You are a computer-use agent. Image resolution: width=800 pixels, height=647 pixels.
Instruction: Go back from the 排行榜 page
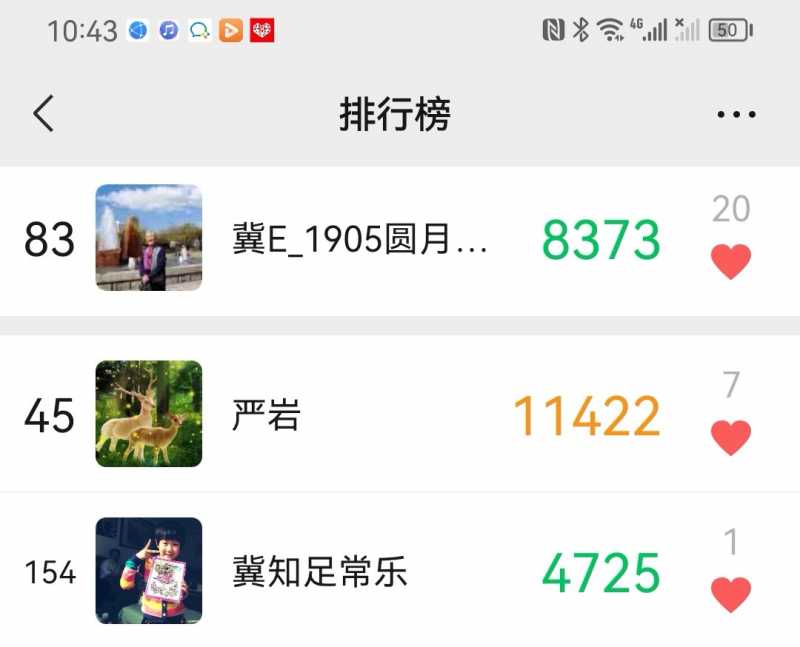pos(43,114)
